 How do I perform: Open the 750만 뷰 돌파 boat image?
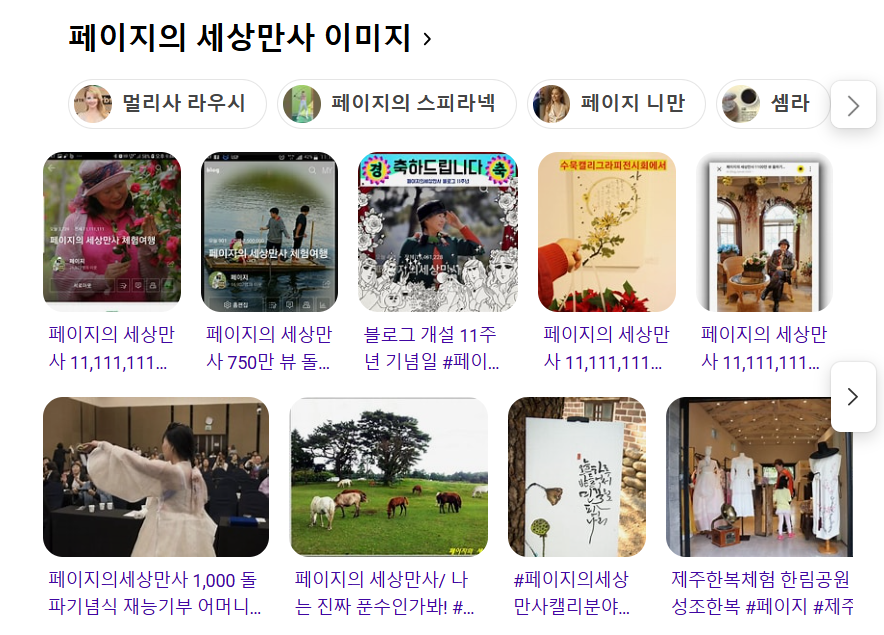(x=269, y=232)
